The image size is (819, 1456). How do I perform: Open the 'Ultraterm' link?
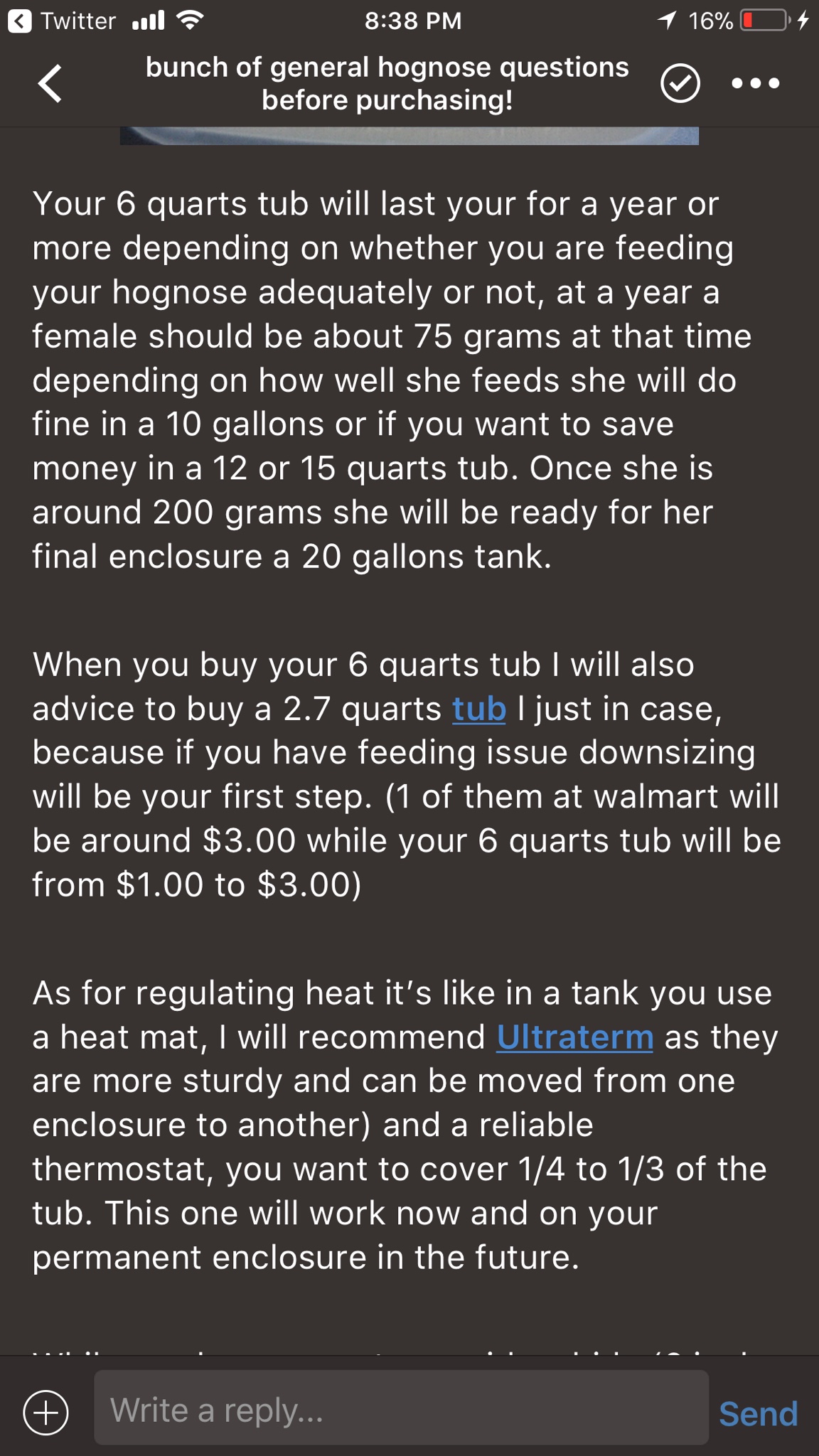point(575,1037)
